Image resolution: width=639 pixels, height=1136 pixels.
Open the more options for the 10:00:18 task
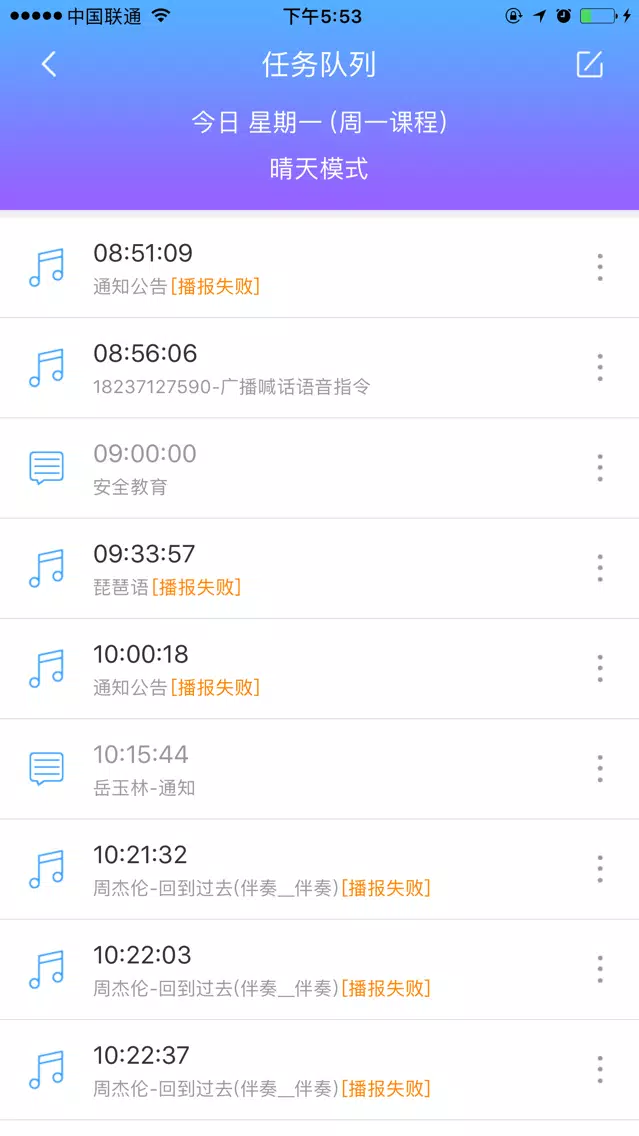(x=600, y=668)
